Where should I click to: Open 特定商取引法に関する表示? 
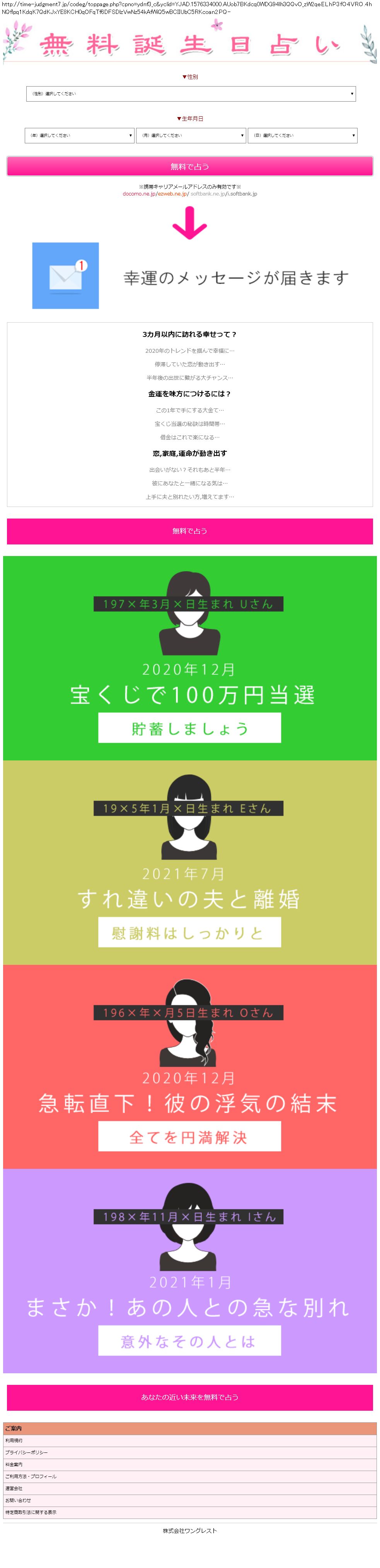point(31,1512)
